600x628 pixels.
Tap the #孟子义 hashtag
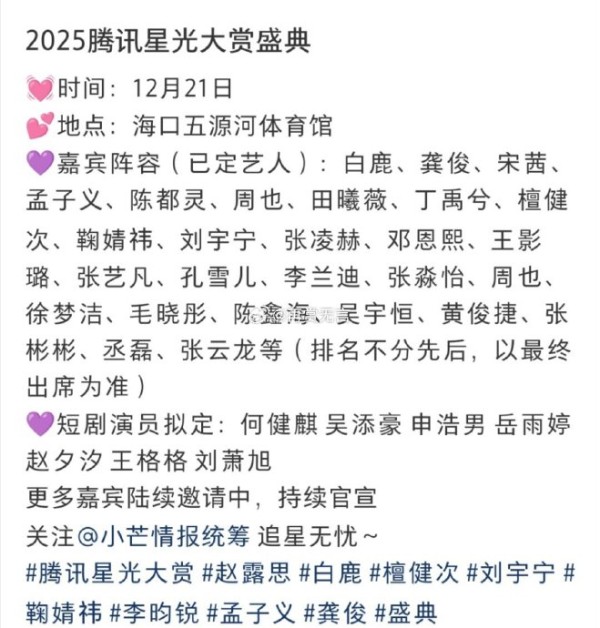click(253, 610)
